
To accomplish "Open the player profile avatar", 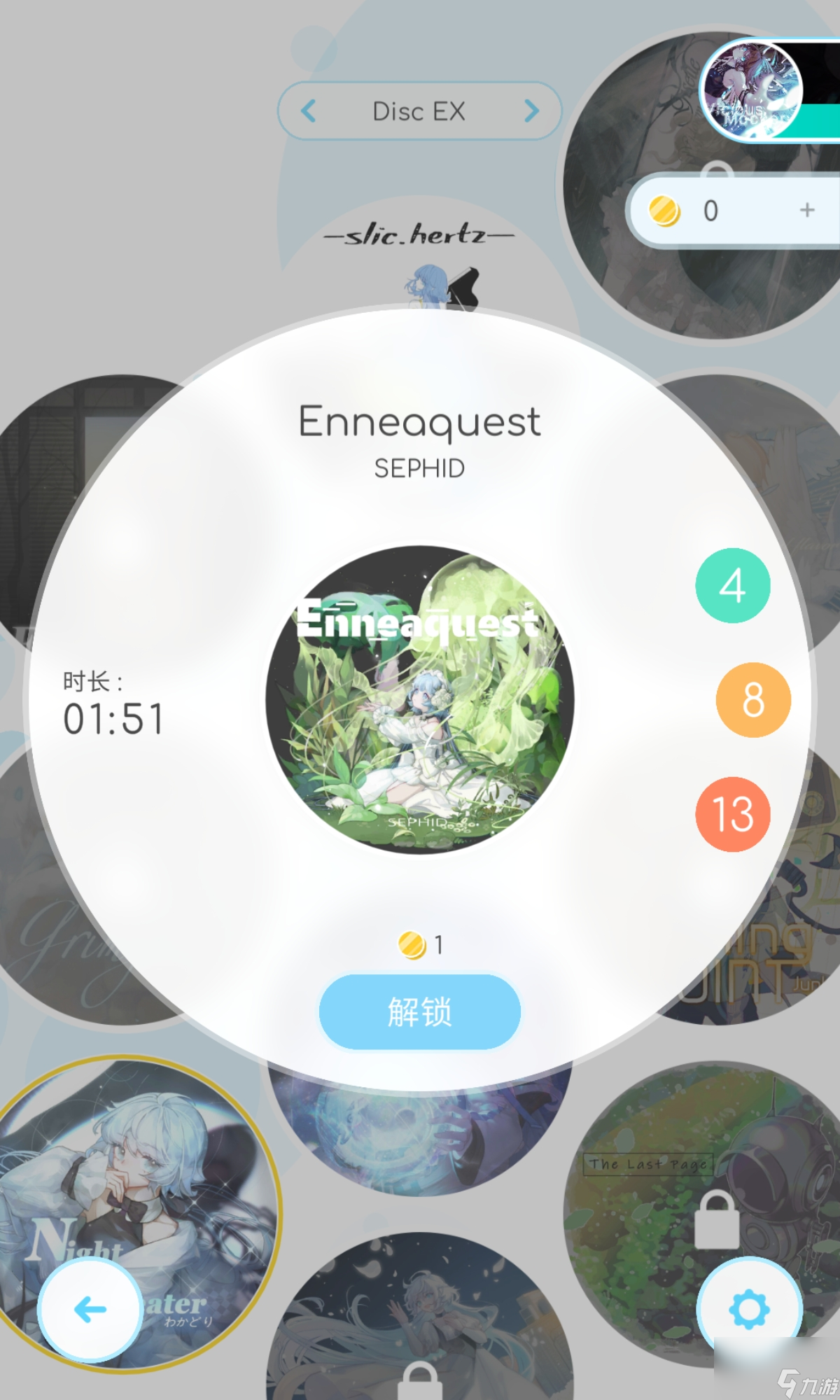I will [752, 90].
